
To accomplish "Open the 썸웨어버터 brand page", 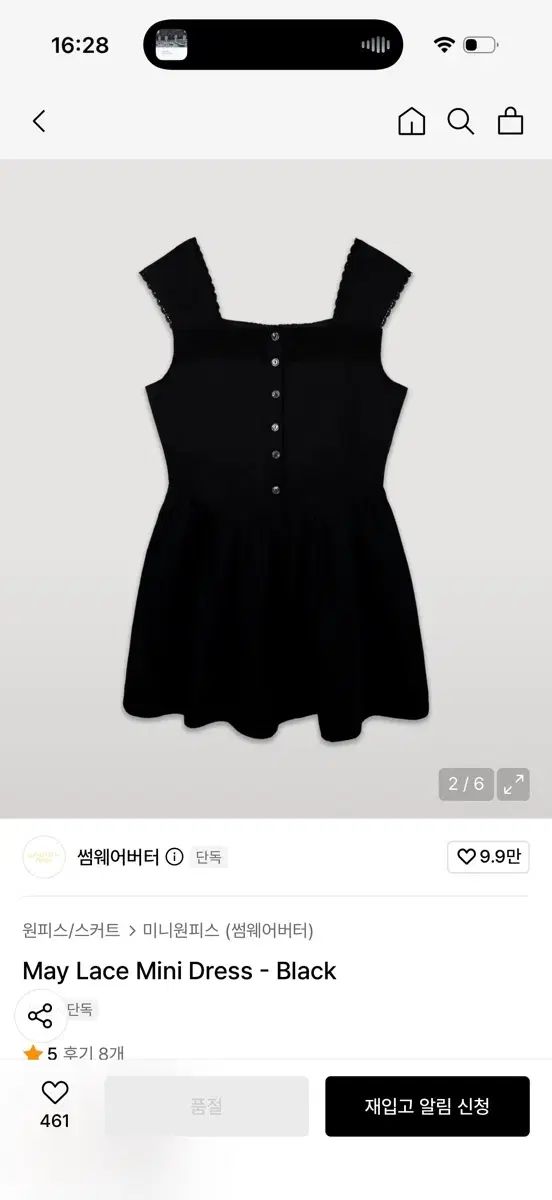I will pos(118,857).
